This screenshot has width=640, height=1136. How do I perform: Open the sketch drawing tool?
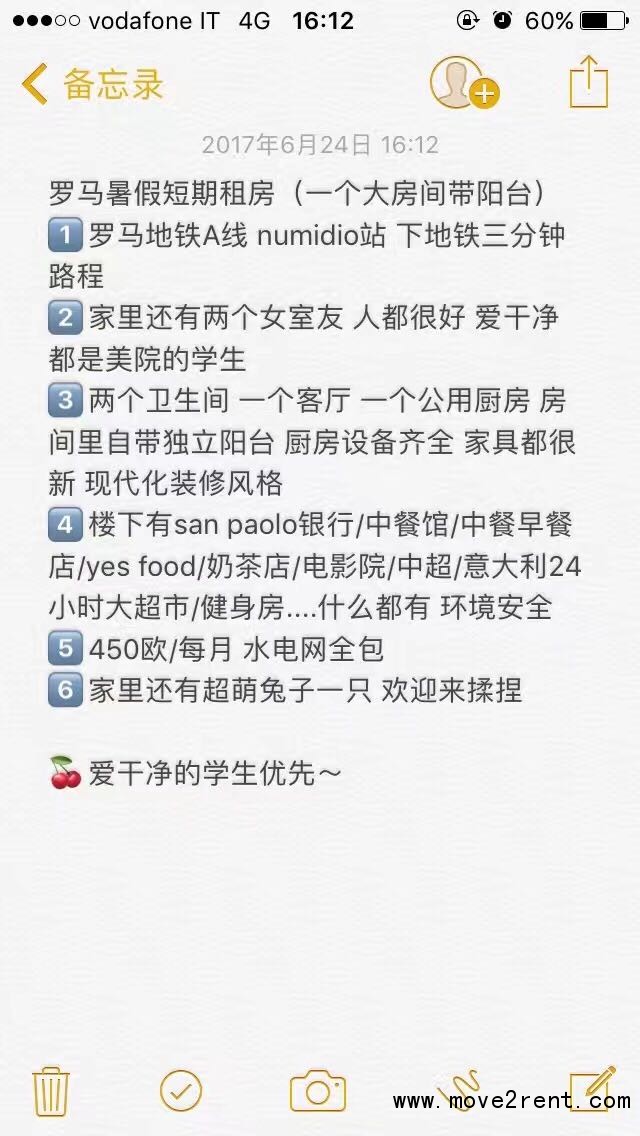(x=460, y=1088)
